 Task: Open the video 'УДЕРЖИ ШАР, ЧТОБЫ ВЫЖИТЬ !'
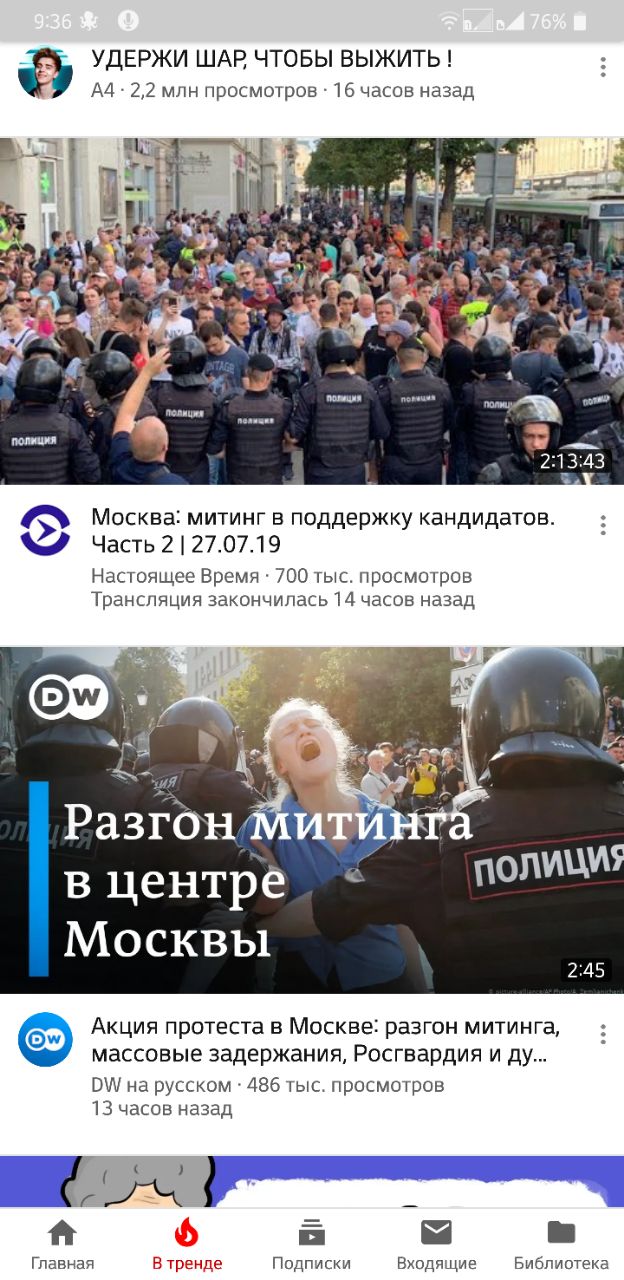(x=272, y=60)
